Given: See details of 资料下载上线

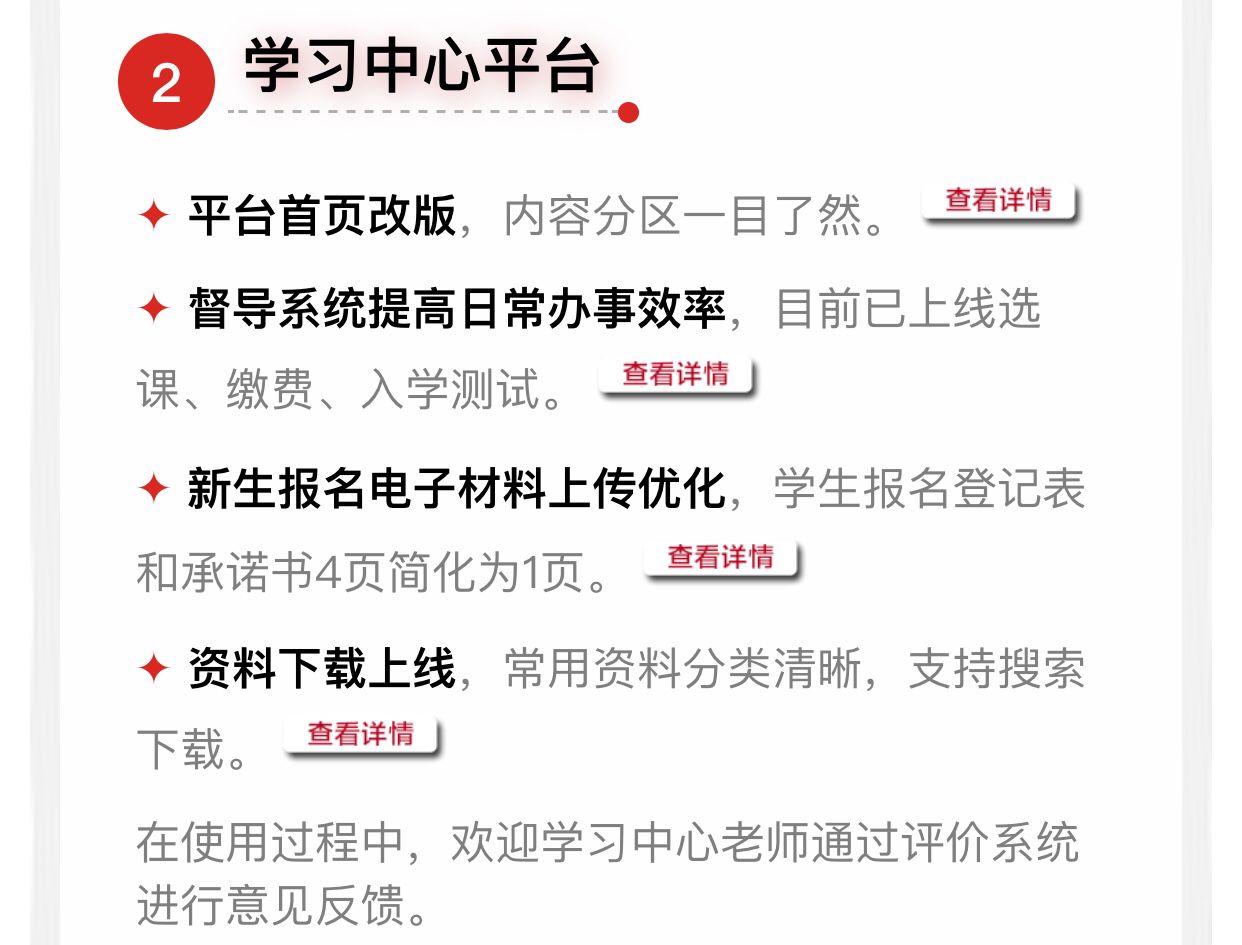Looking at the screenshot, I should (x=360, y=735).
